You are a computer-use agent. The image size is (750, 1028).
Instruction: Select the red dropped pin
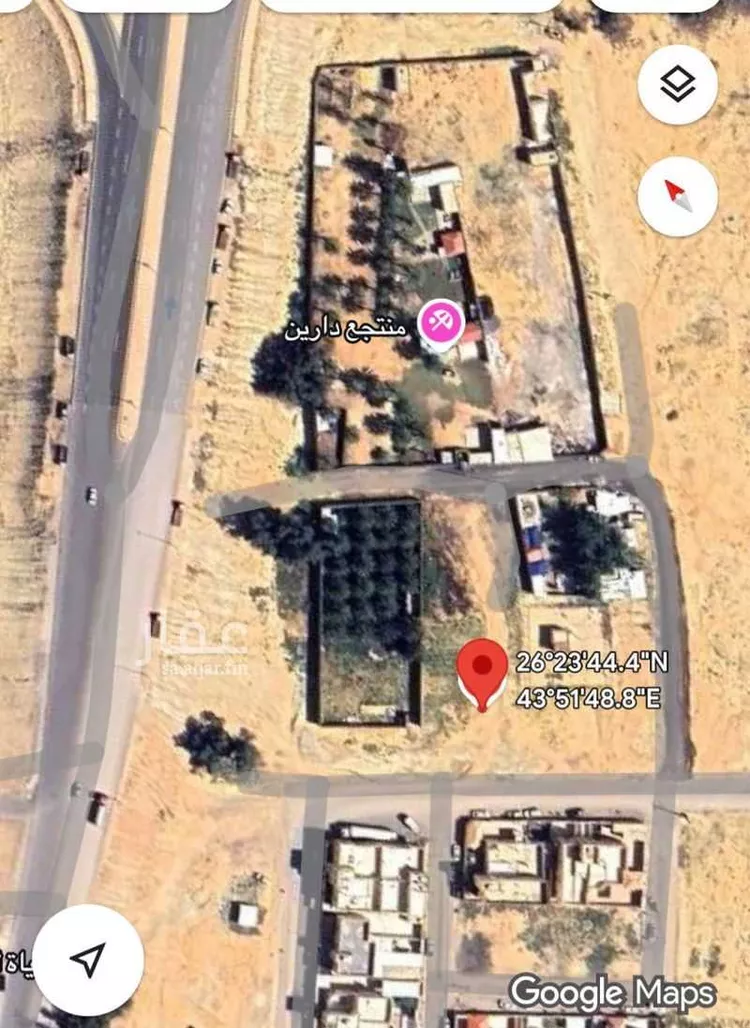click(x=482, y=669)
